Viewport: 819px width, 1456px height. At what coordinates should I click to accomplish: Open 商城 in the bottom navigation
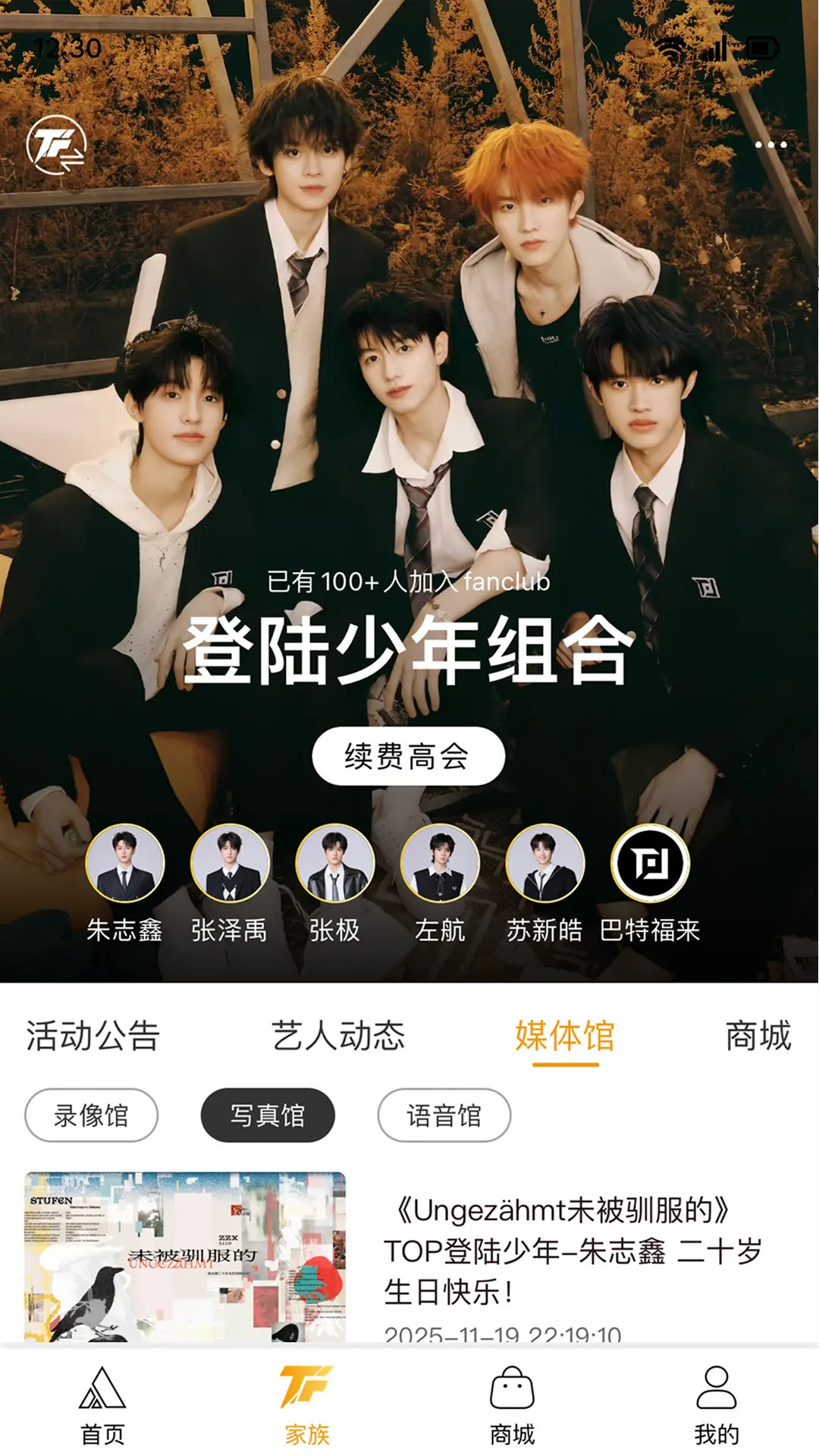click(512, 1405)
